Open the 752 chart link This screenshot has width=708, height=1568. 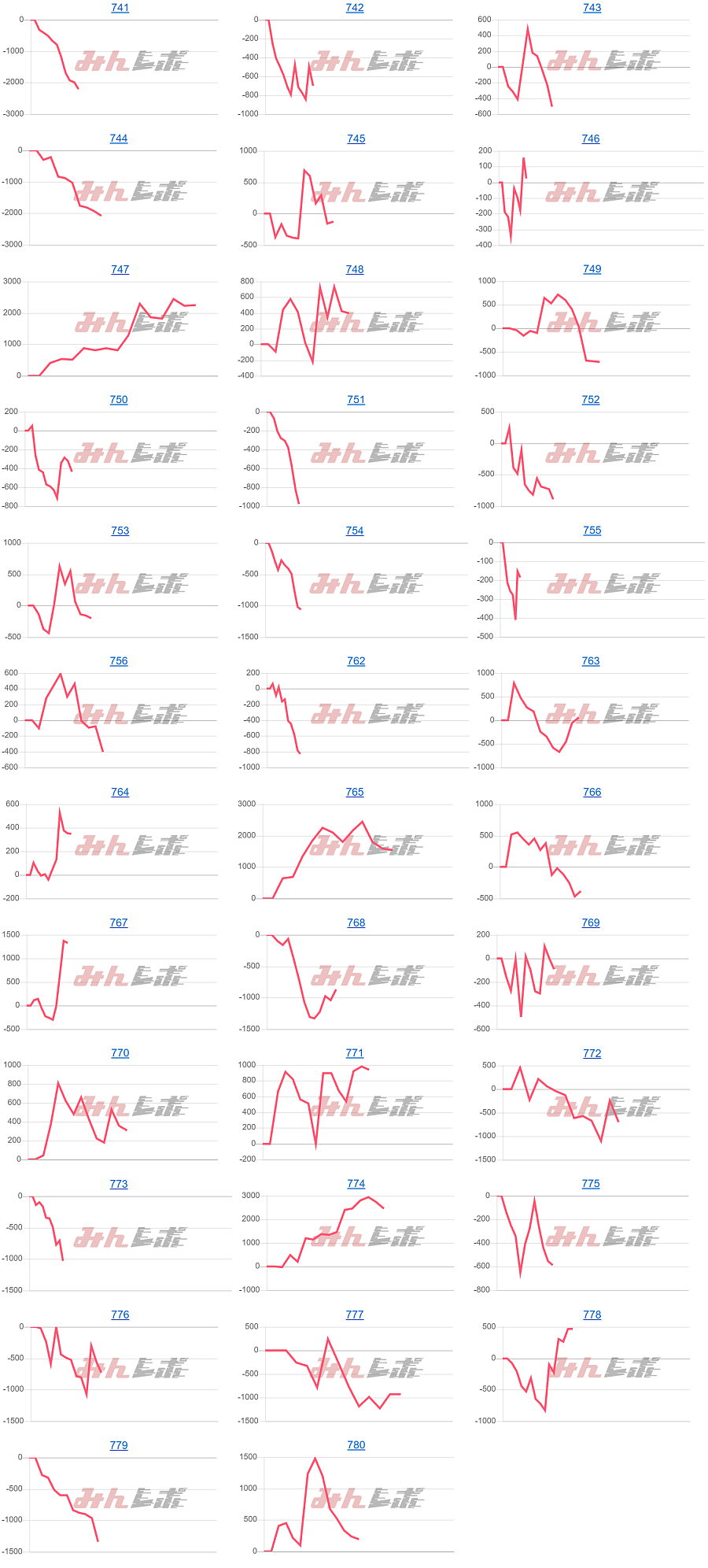point(591,400)
